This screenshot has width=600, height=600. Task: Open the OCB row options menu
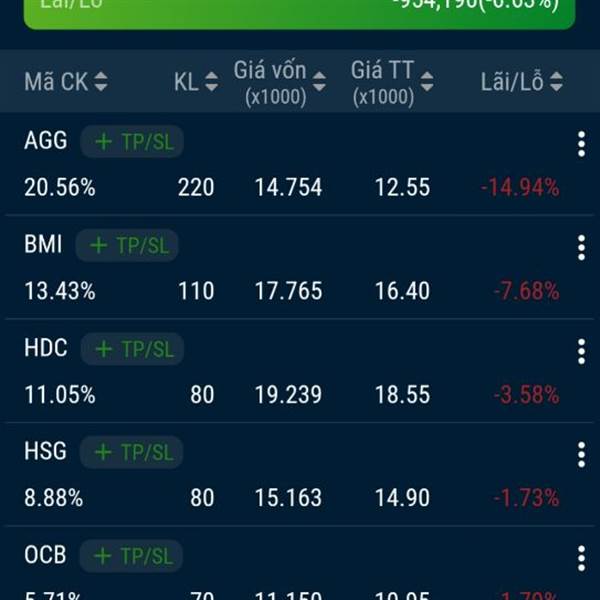[581, 558]
